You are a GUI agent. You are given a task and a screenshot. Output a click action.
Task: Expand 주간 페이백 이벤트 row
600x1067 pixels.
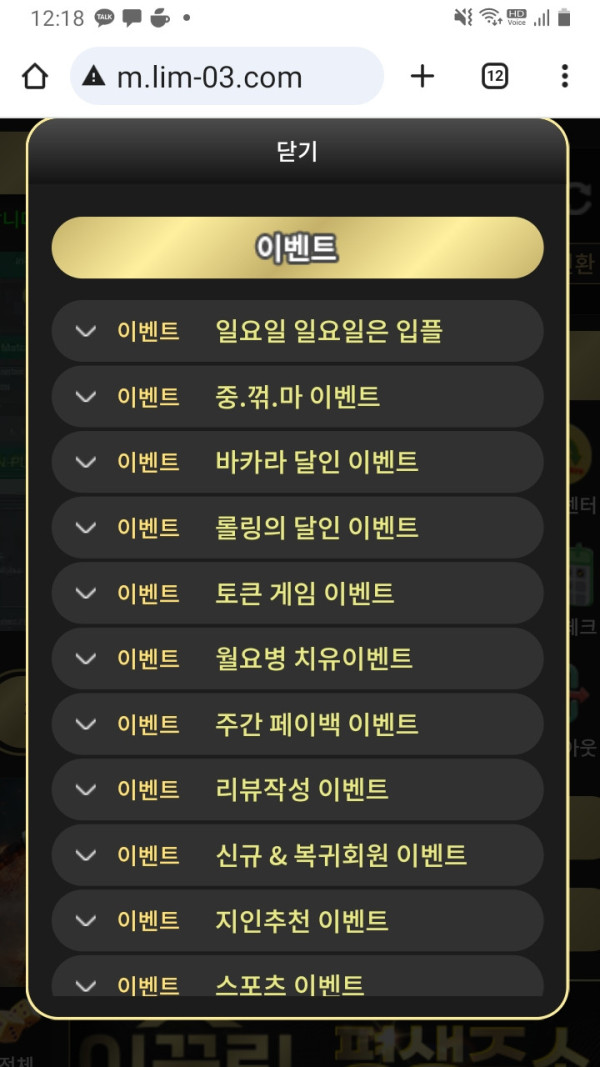point(297,724)
